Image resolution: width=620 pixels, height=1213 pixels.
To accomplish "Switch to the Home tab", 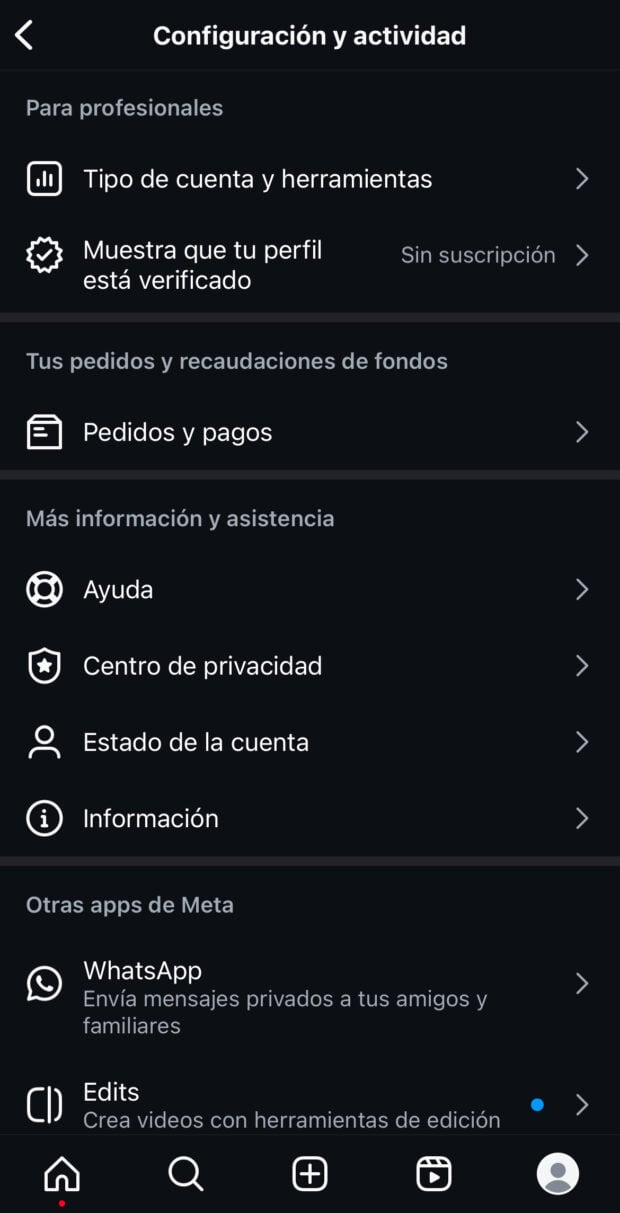I will pyautogui.click(x=62, y=1173).
